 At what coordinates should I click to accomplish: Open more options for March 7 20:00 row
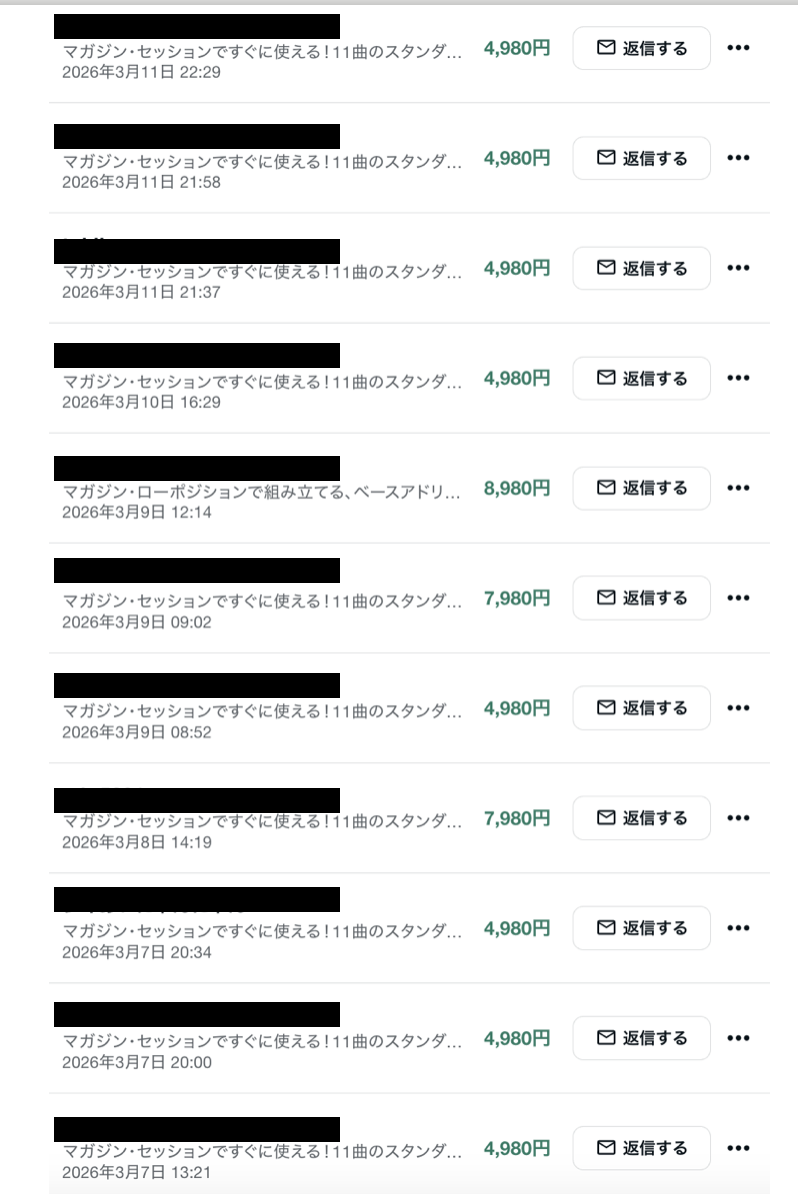coord(738,1038)
